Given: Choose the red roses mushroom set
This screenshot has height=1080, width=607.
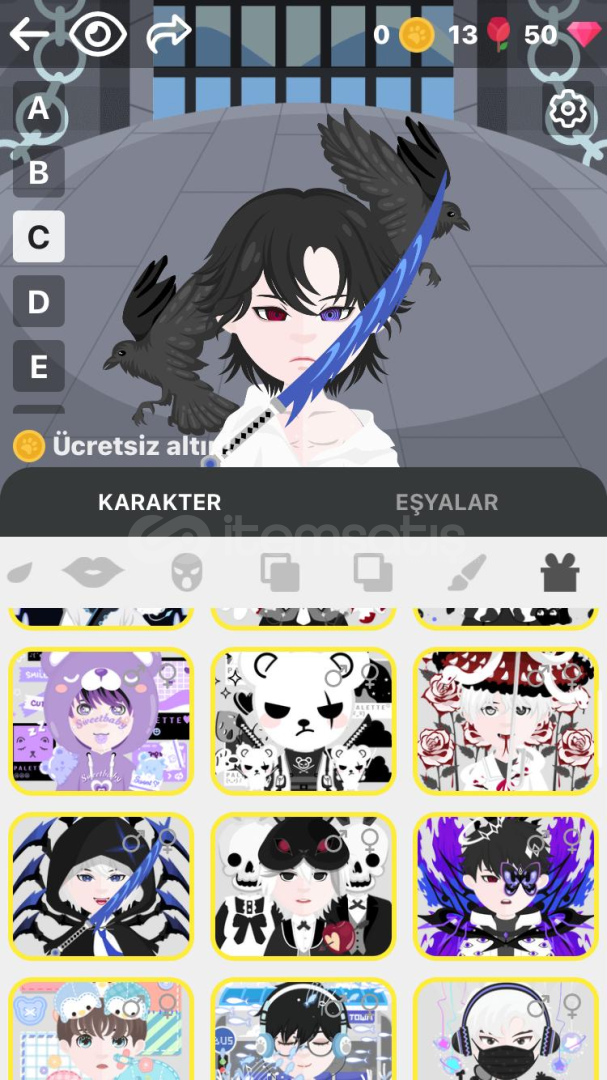Looking at the screenshot, I should tap(506, 721).
